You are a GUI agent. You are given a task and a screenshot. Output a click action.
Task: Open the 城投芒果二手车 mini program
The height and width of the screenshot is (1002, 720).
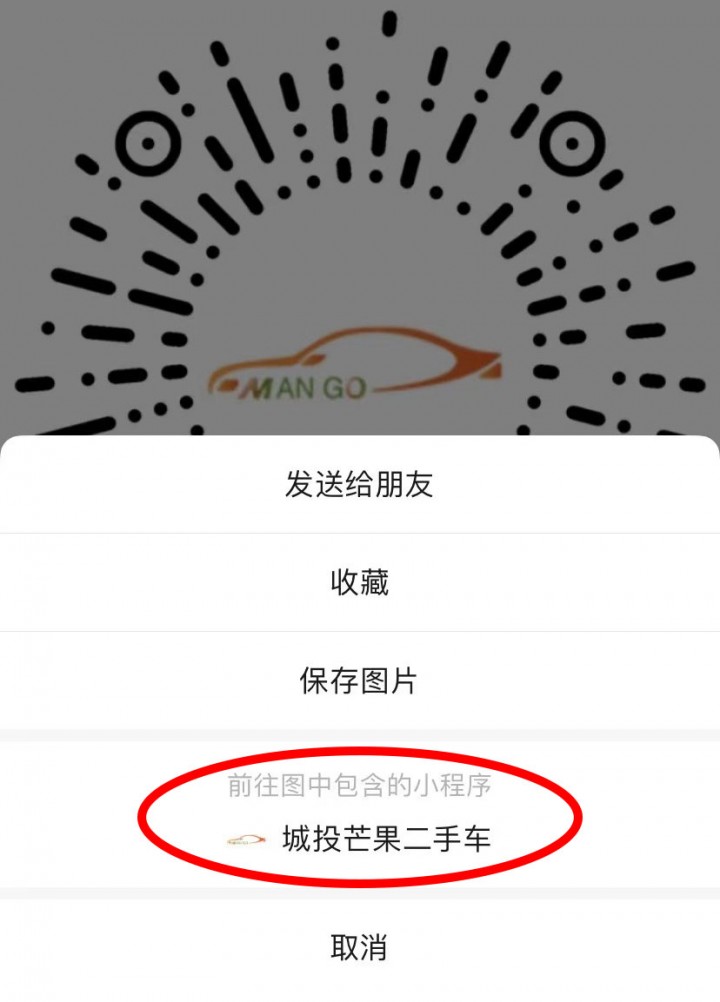(x=385, y=838)
